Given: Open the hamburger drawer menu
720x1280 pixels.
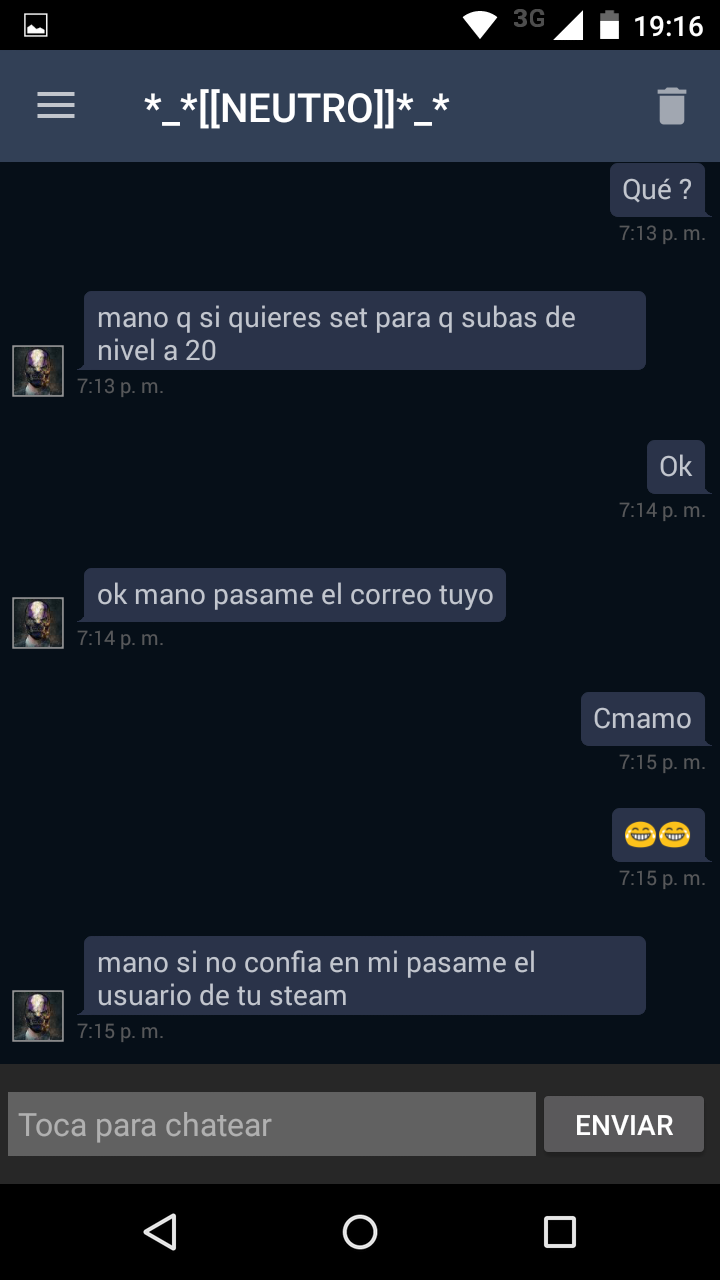Looking at the screenshot, I should 56,106.
